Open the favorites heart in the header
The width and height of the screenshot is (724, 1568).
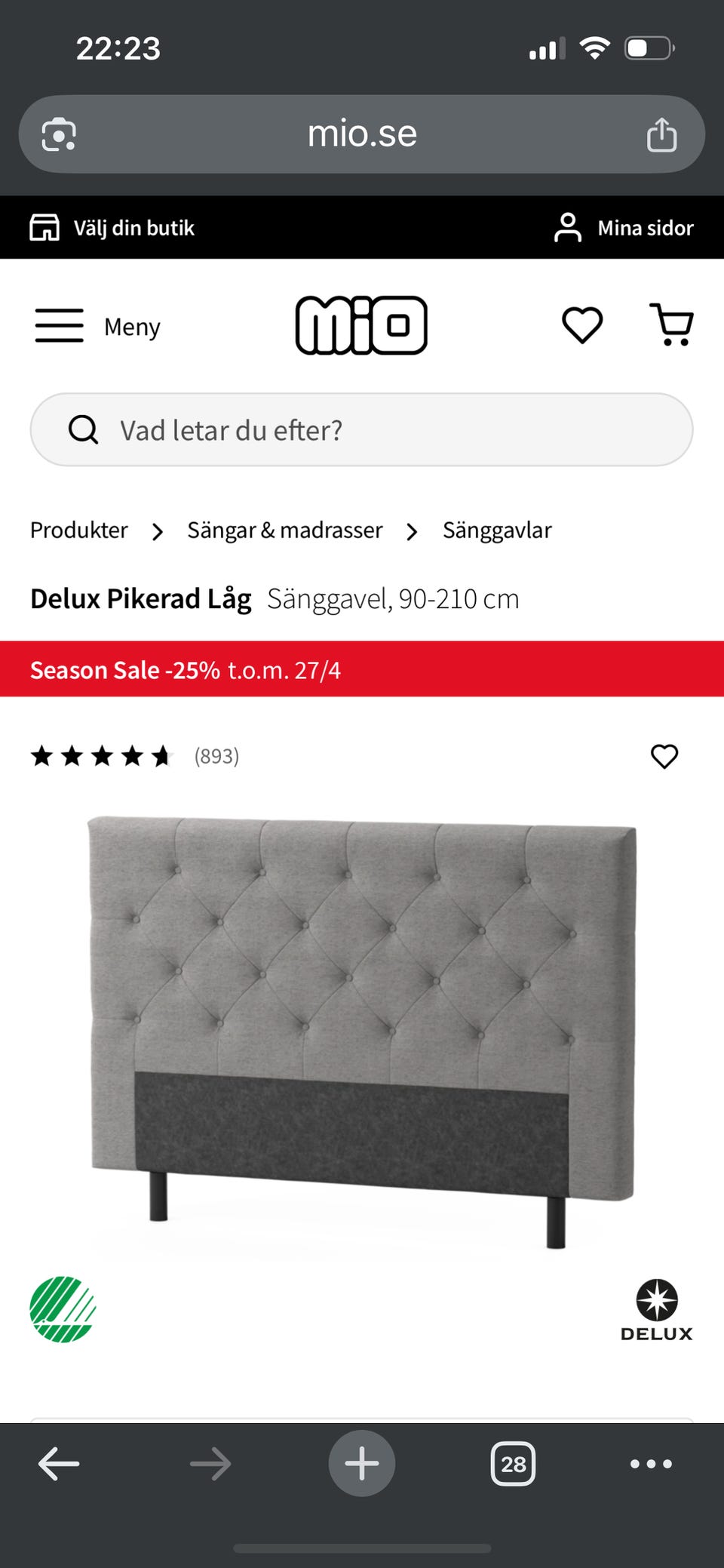click(581, 324)
